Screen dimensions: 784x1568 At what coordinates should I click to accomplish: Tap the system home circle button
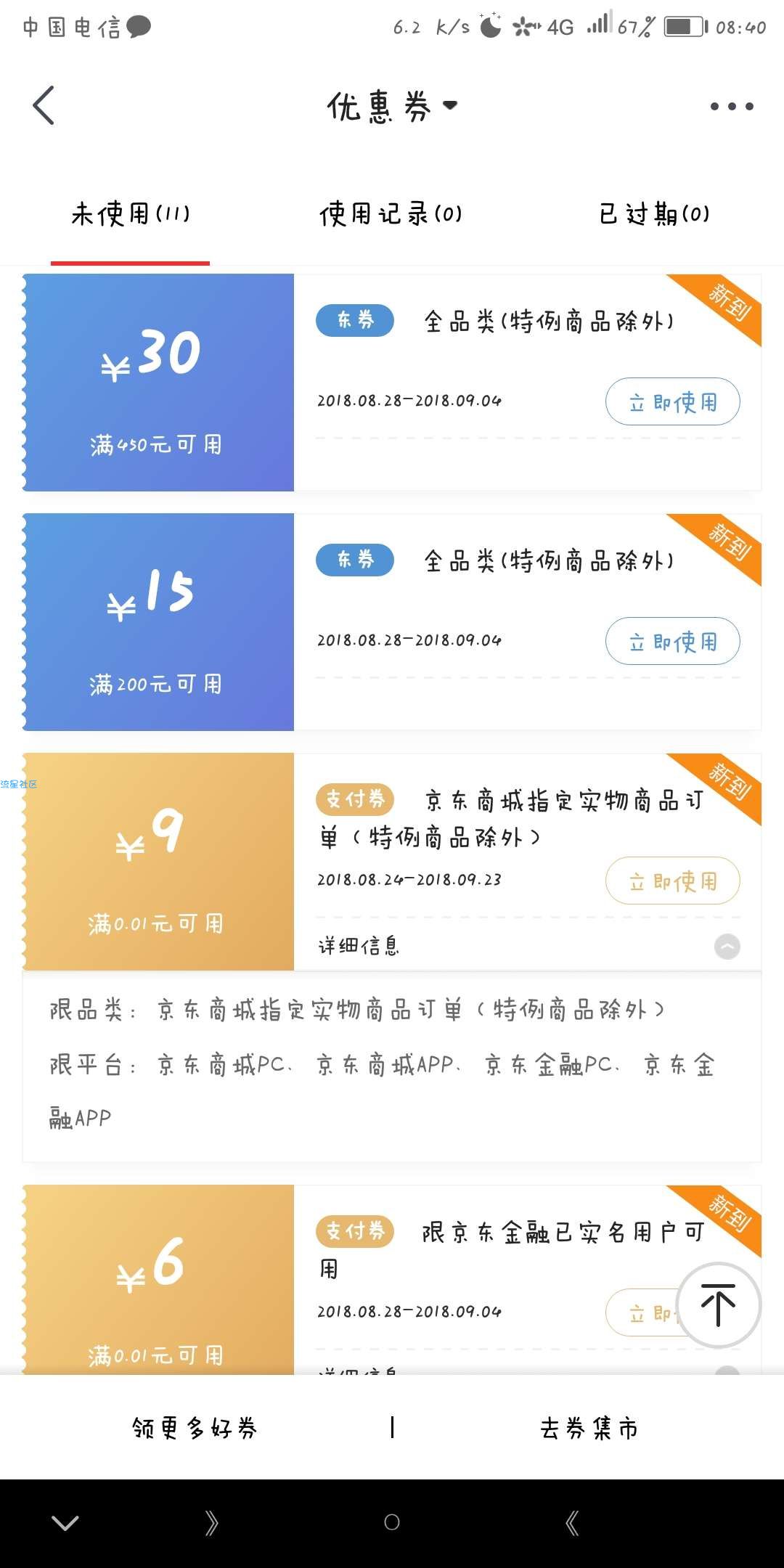click(x=392, y=1522)
